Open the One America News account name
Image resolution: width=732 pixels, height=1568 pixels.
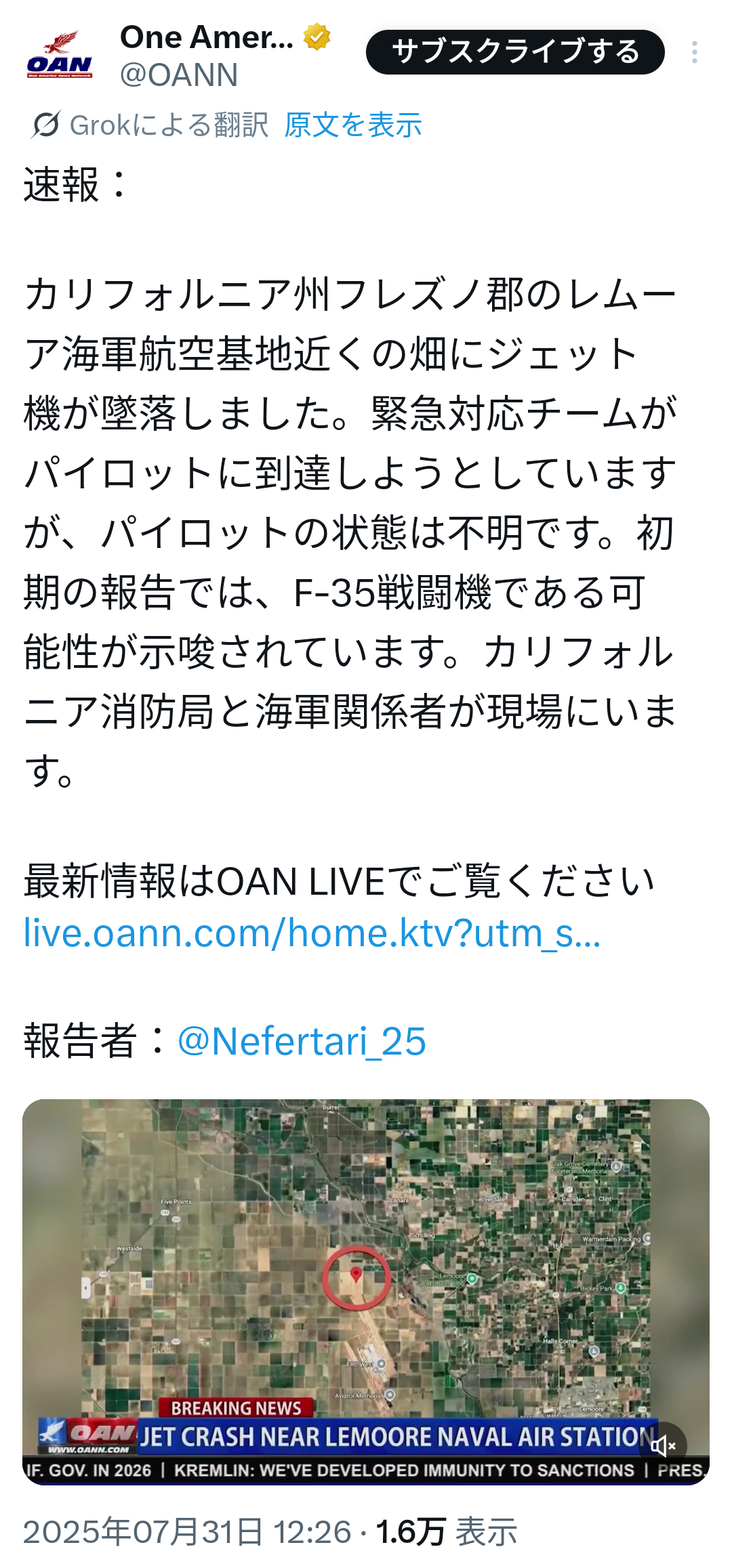207,37
